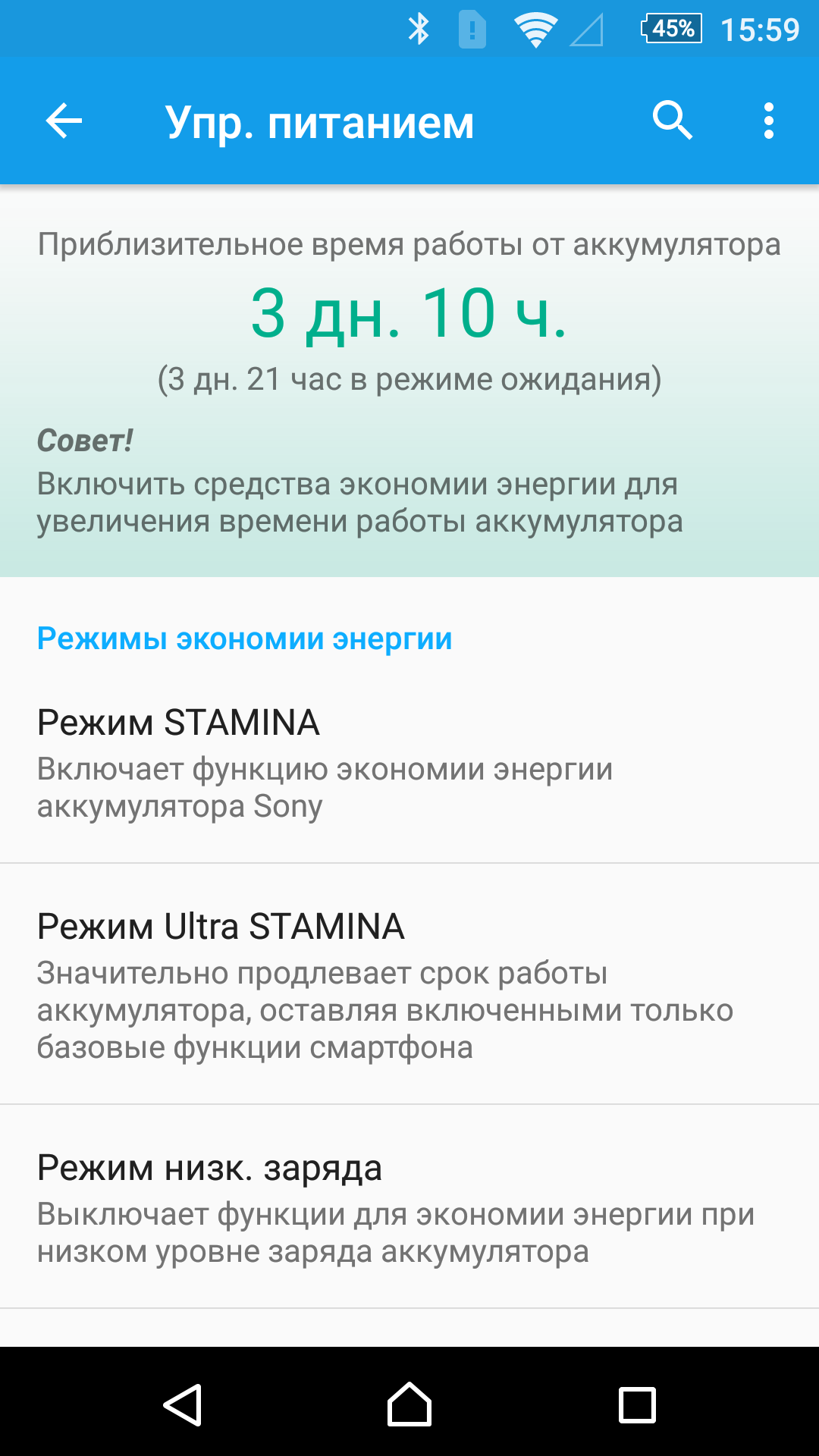Open the three-dot overflow menu
The image size is (819, 1456).
(769, 121)
